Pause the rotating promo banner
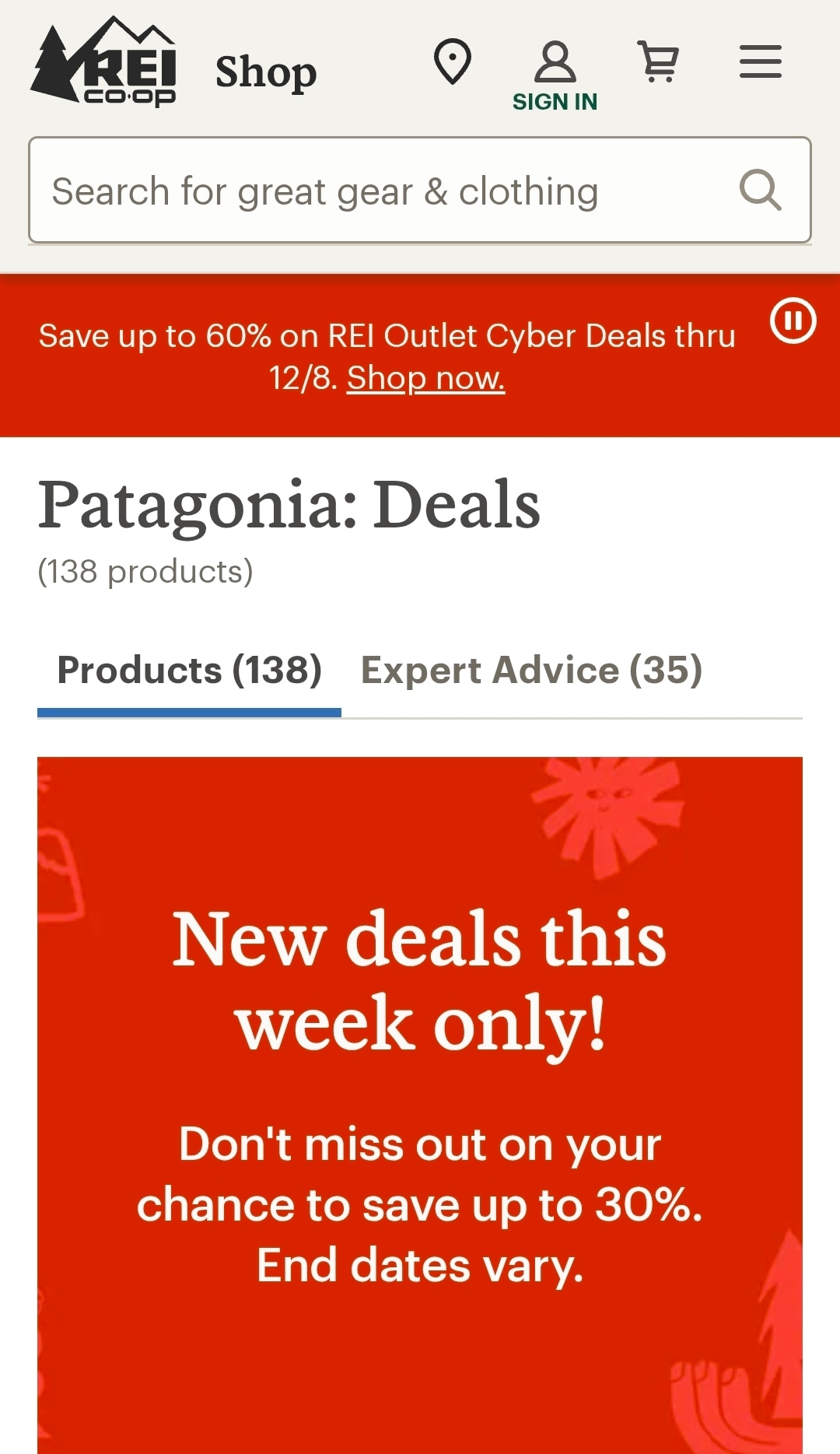The image size is (840, 1454). click(793, 321)
